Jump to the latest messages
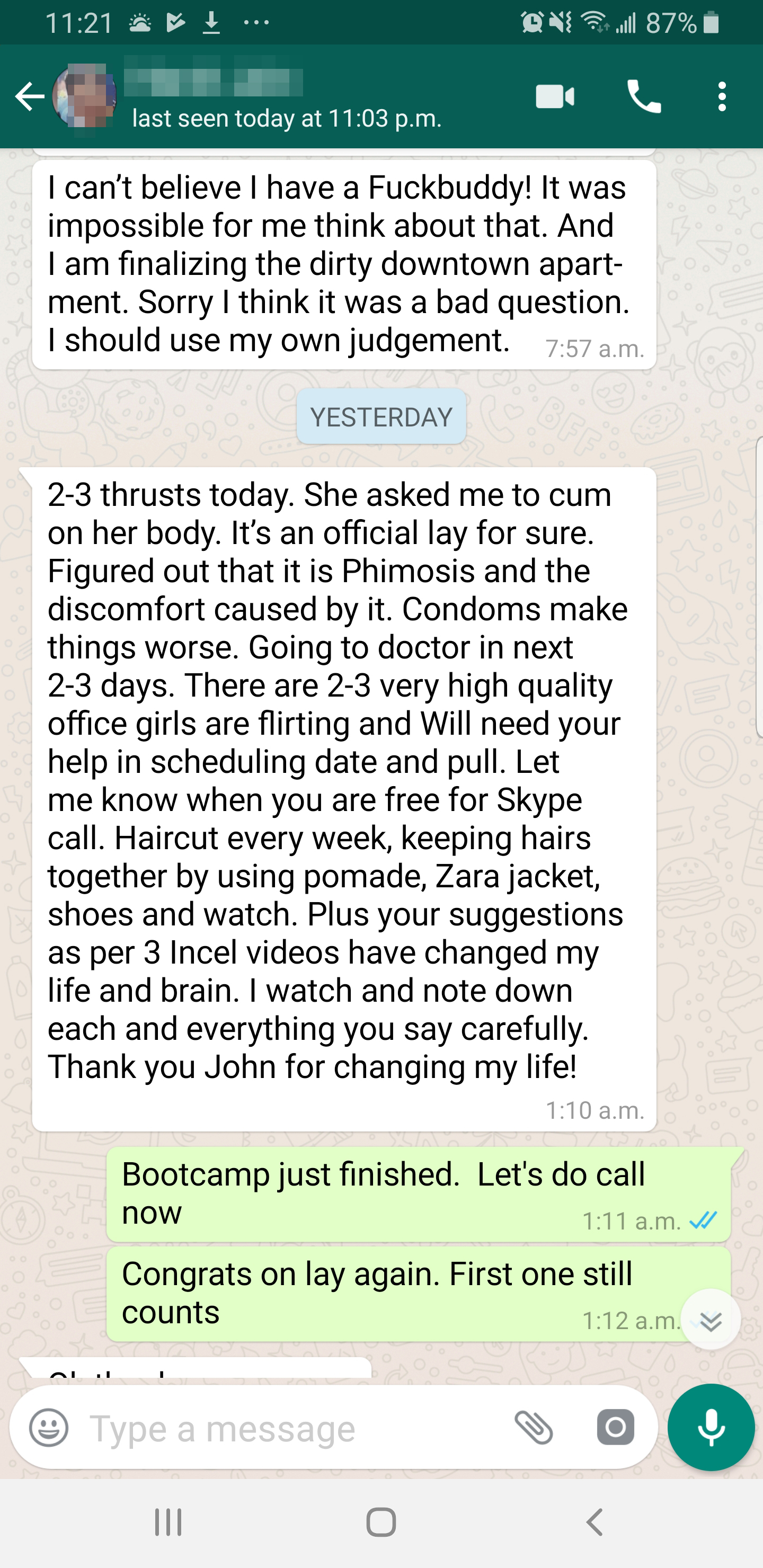Viewport: 763px width, 1568px height. 710,1321
